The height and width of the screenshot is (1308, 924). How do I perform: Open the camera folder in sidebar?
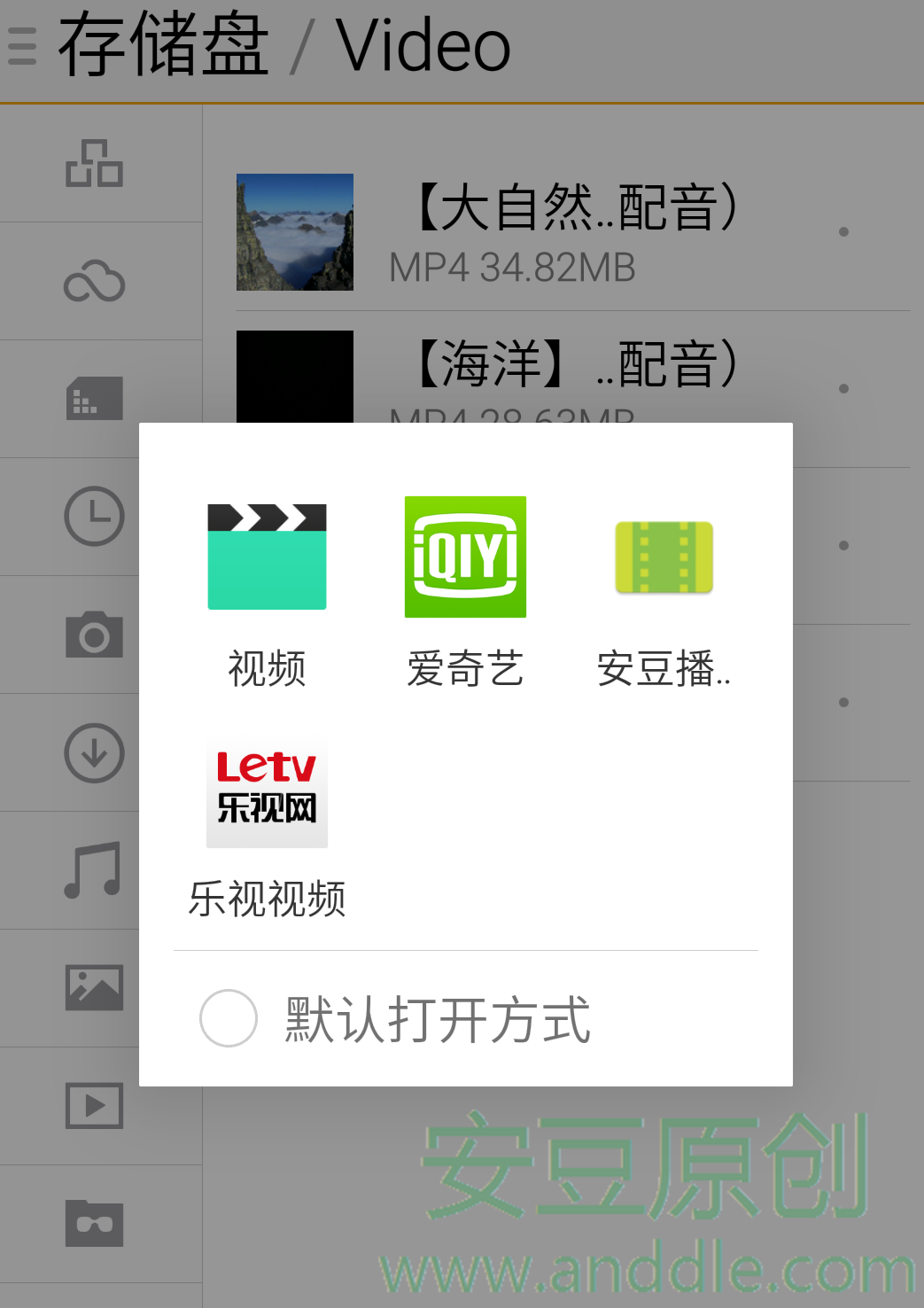(x=94, y=635)
